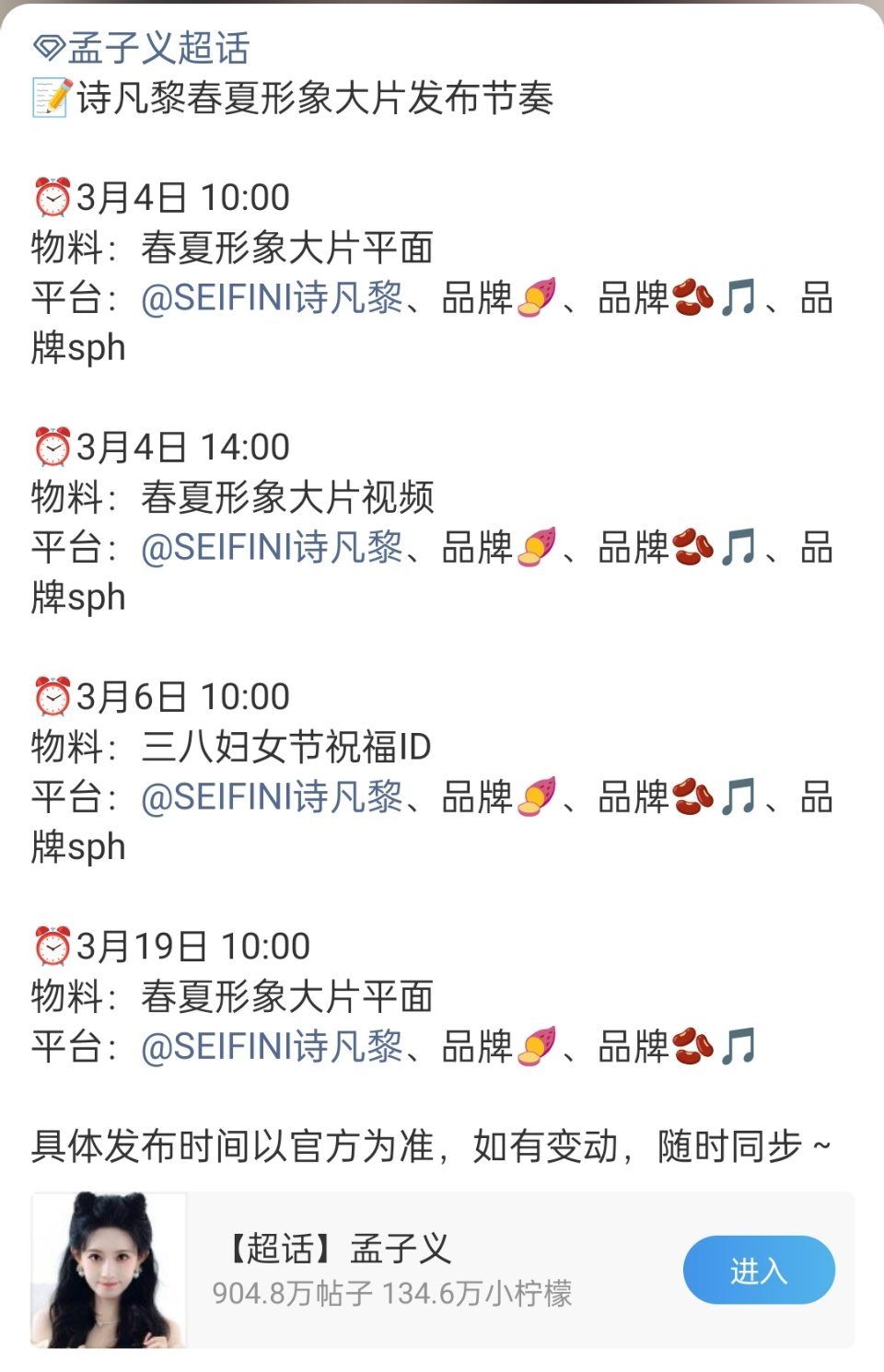Click the alarm clock icon beside 3月4日 14:00
Viewport: 884px width, 1372px height.
pos(53,446)
